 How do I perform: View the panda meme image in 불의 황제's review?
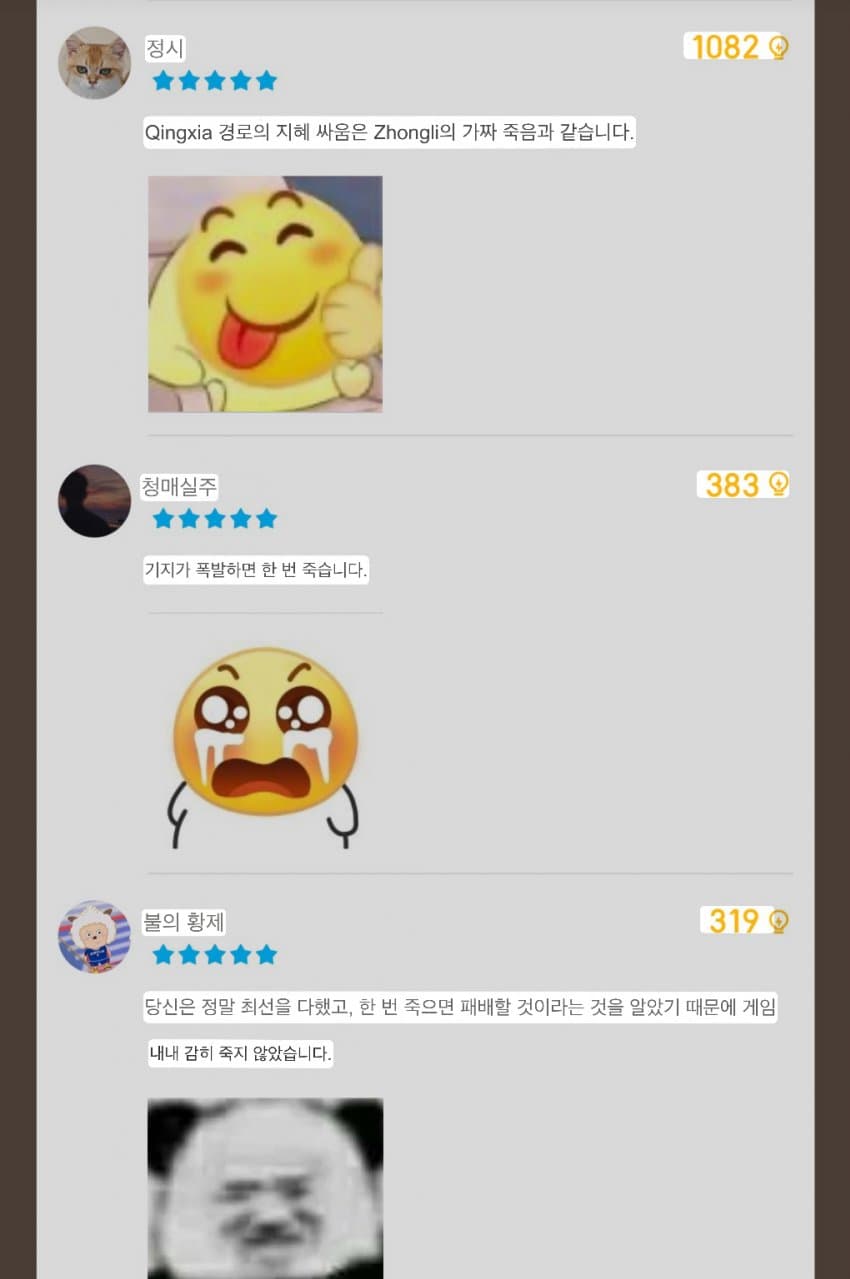tap(265, 1188)
